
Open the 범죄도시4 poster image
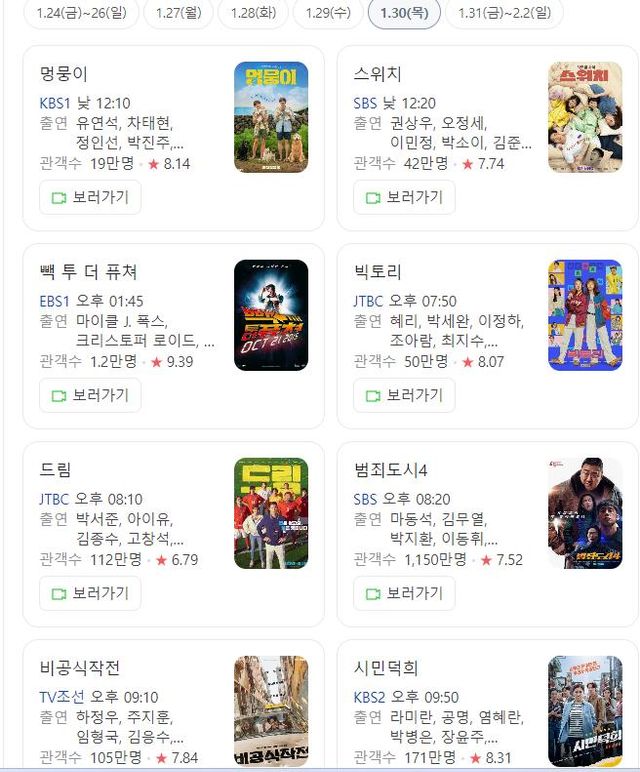[584, 513]
